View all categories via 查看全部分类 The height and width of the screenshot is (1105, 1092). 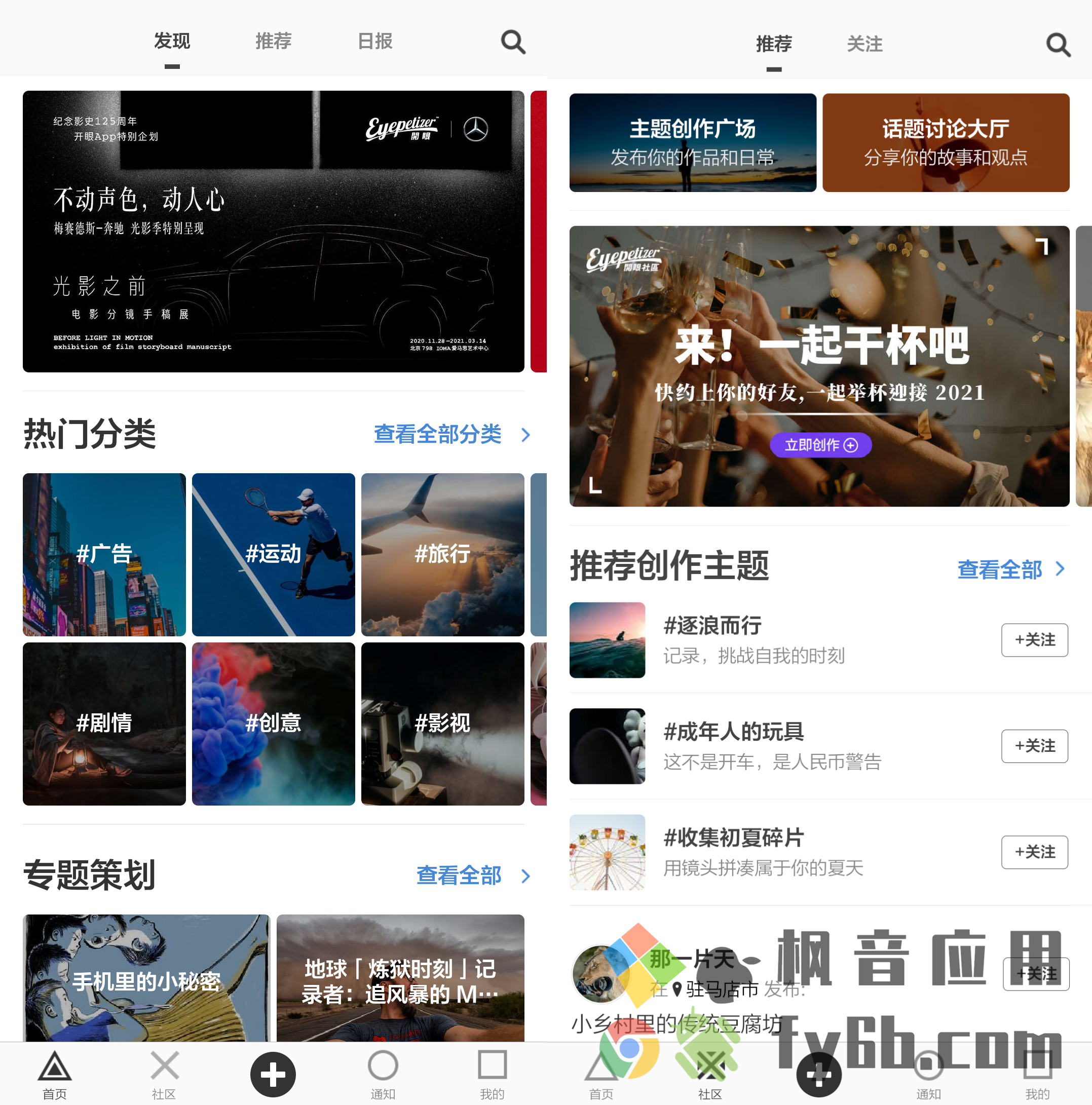[451, 435]
